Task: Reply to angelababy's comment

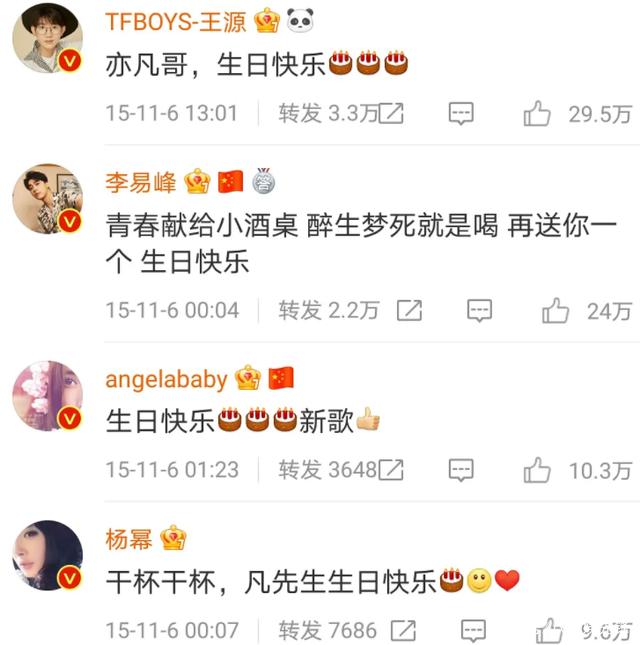Action: (461, 468)
